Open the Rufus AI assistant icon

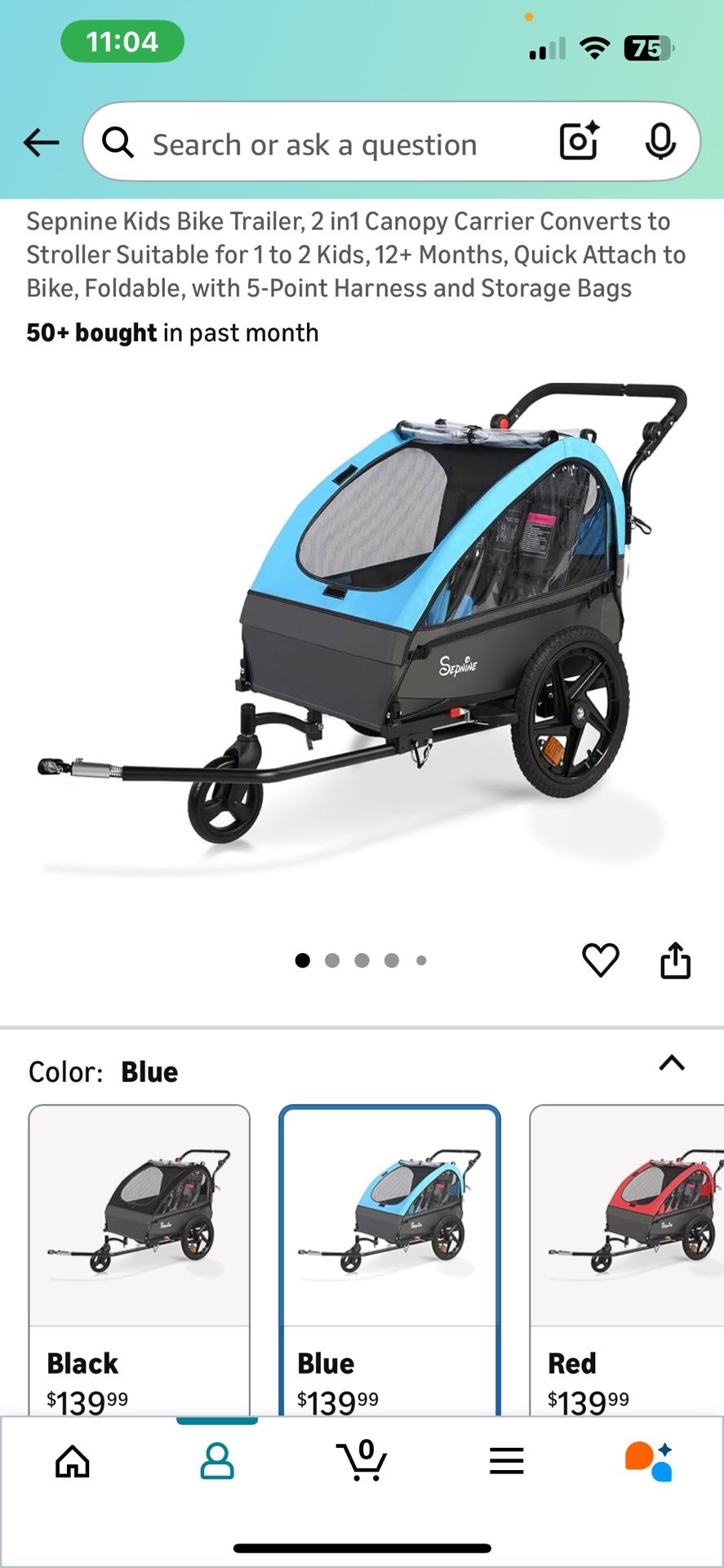(651, 1462)
